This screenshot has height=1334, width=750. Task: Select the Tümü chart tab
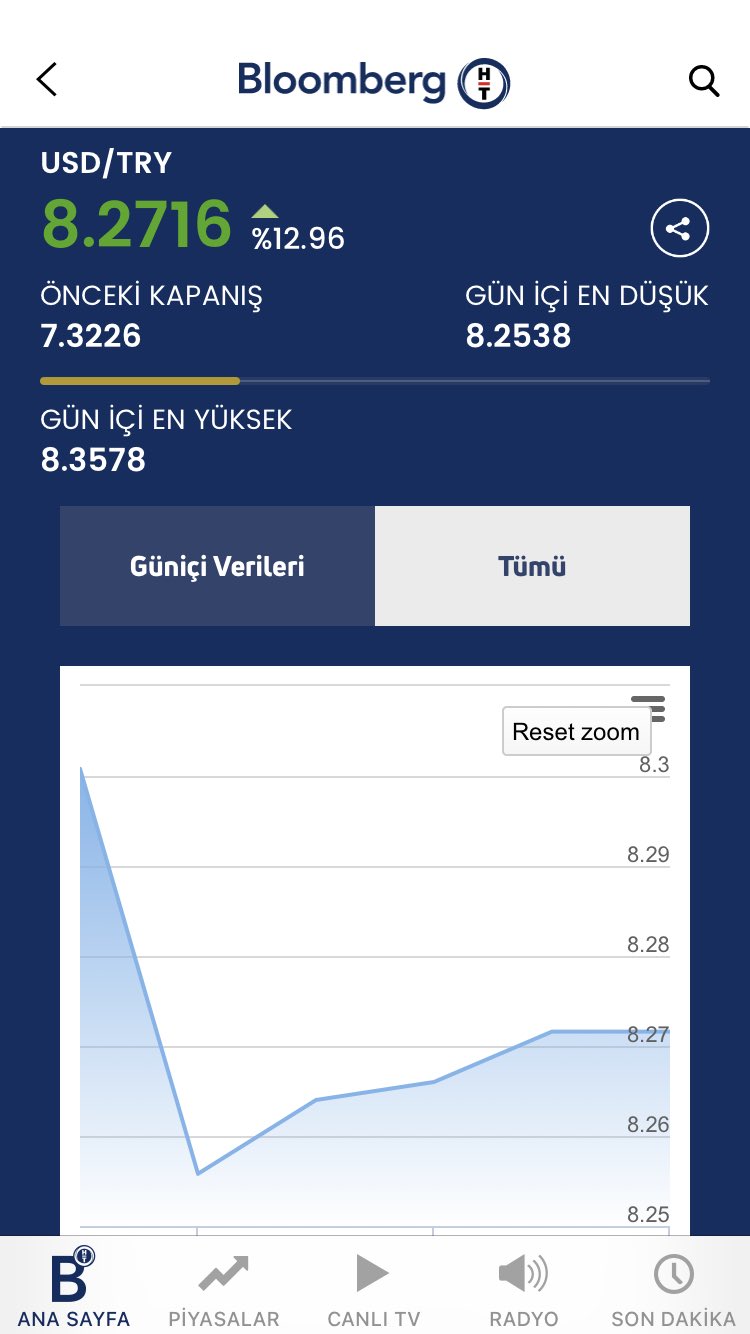click(532, 566)
